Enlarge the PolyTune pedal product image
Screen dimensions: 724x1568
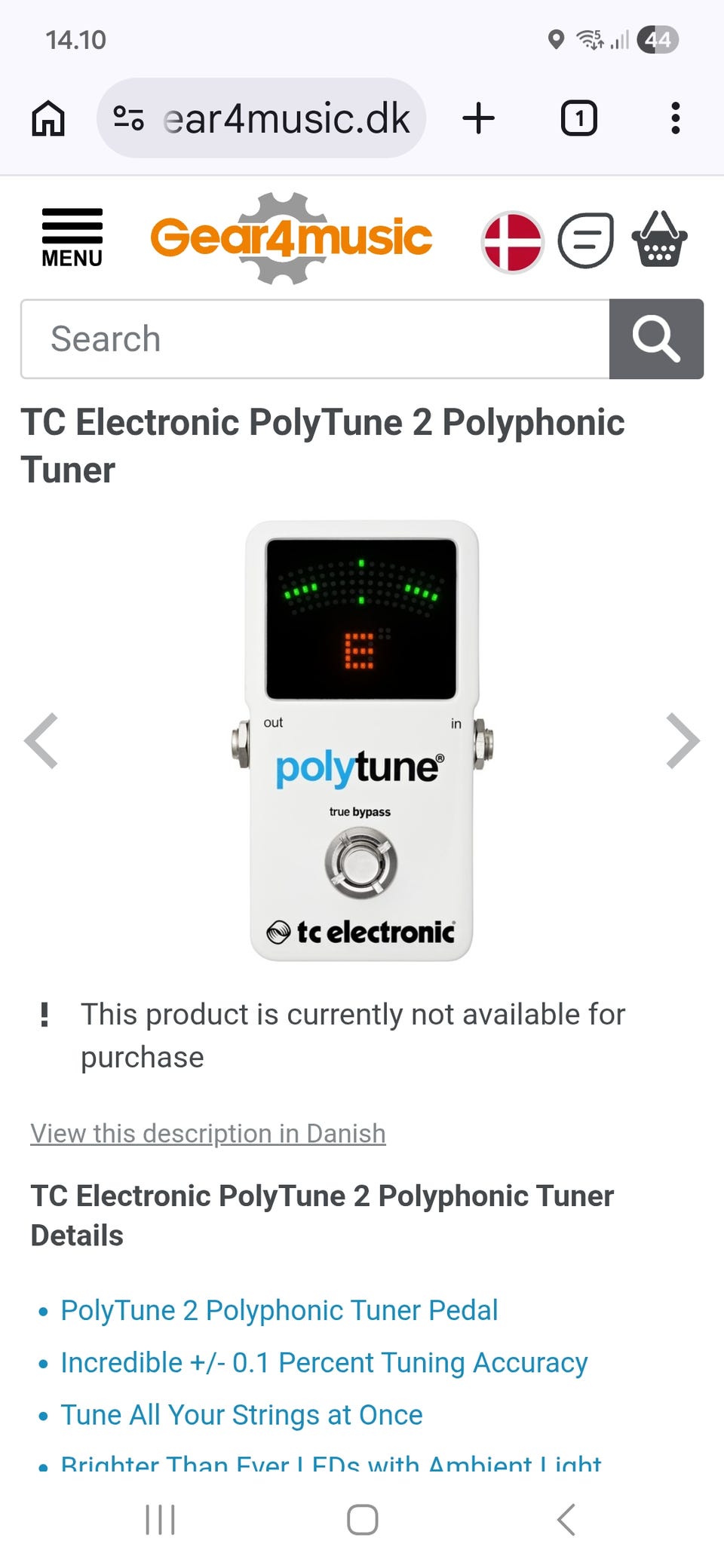click(x=362, y=741)
